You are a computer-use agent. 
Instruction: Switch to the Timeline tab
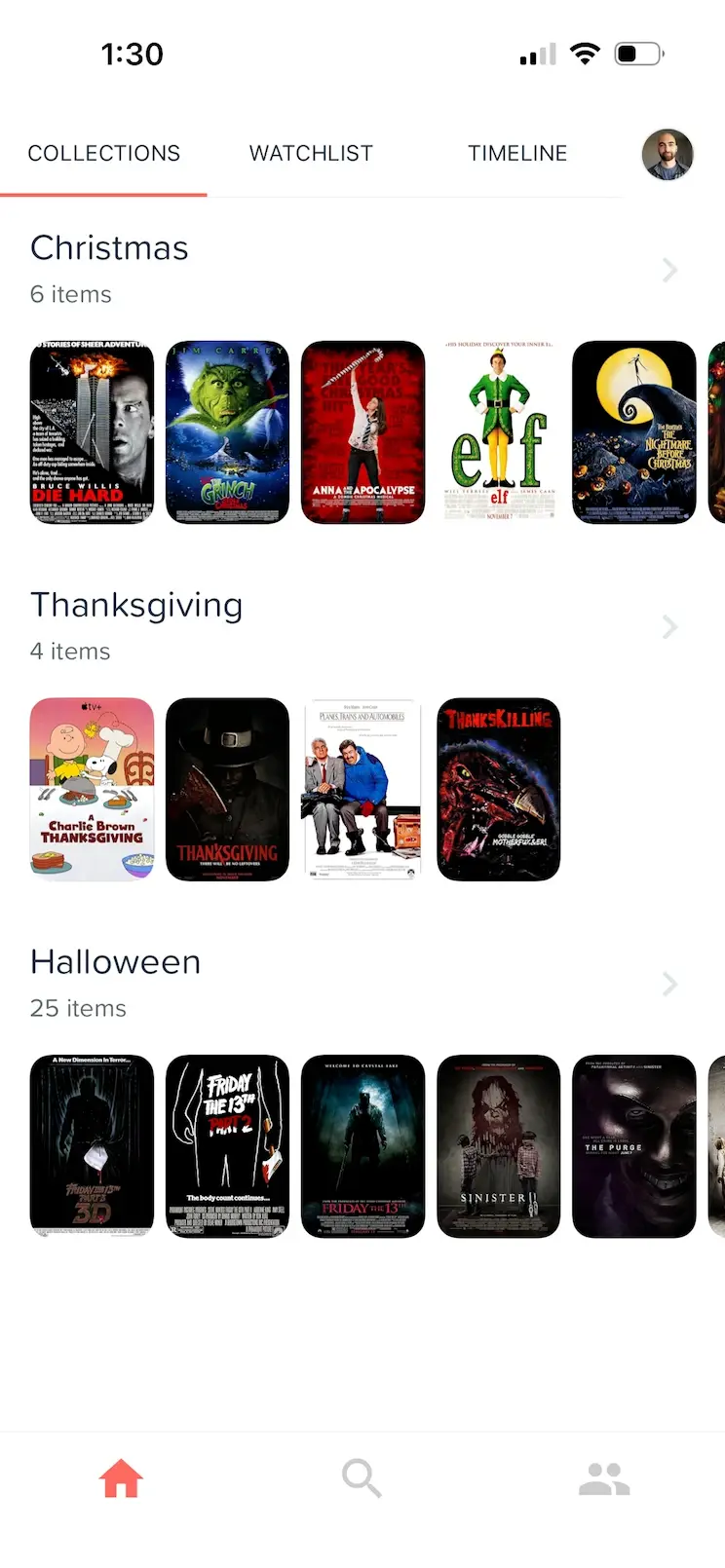(x=517, y=153)
